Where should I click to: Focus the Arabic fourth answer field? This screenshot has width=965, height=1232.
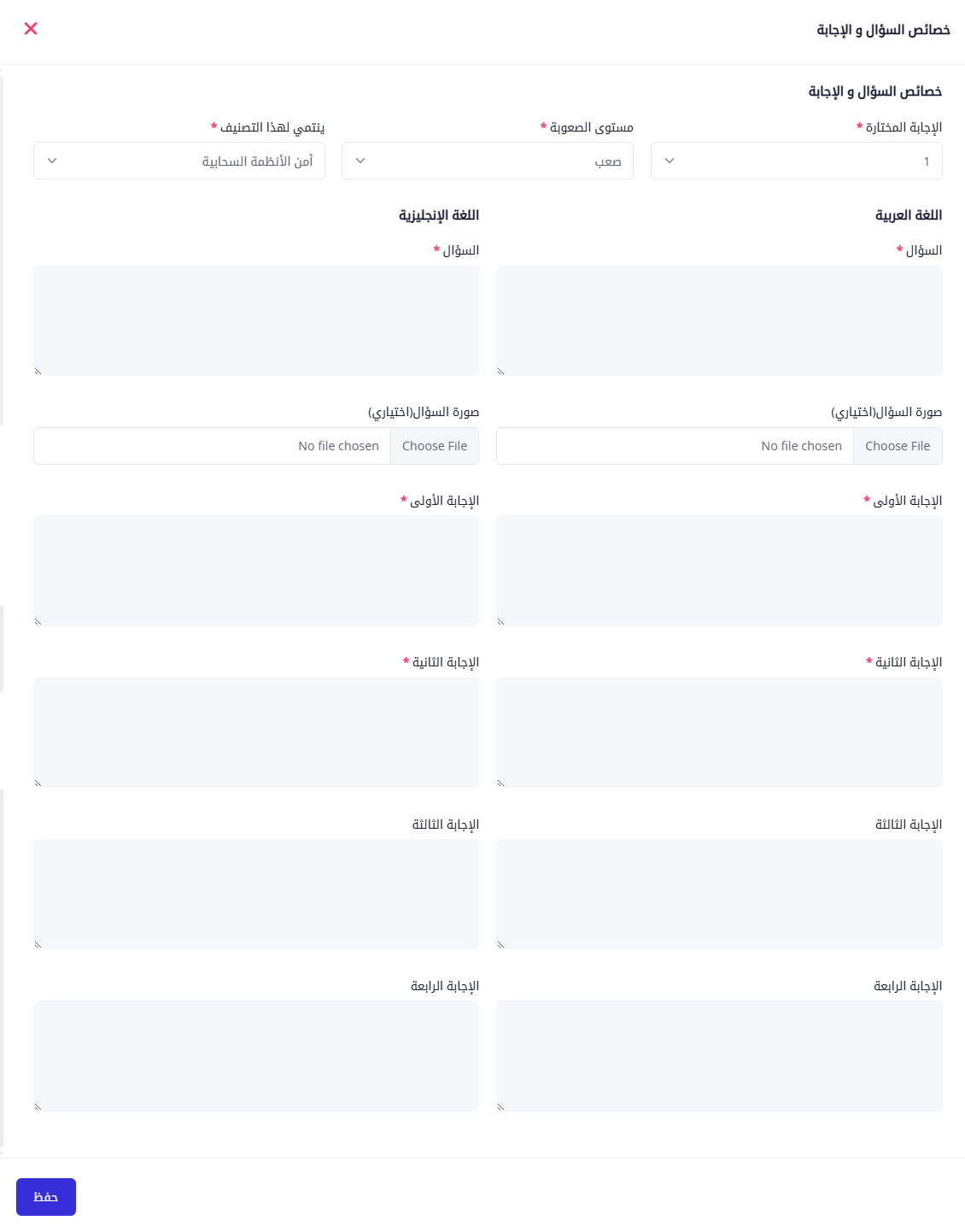pos(719,1055)
